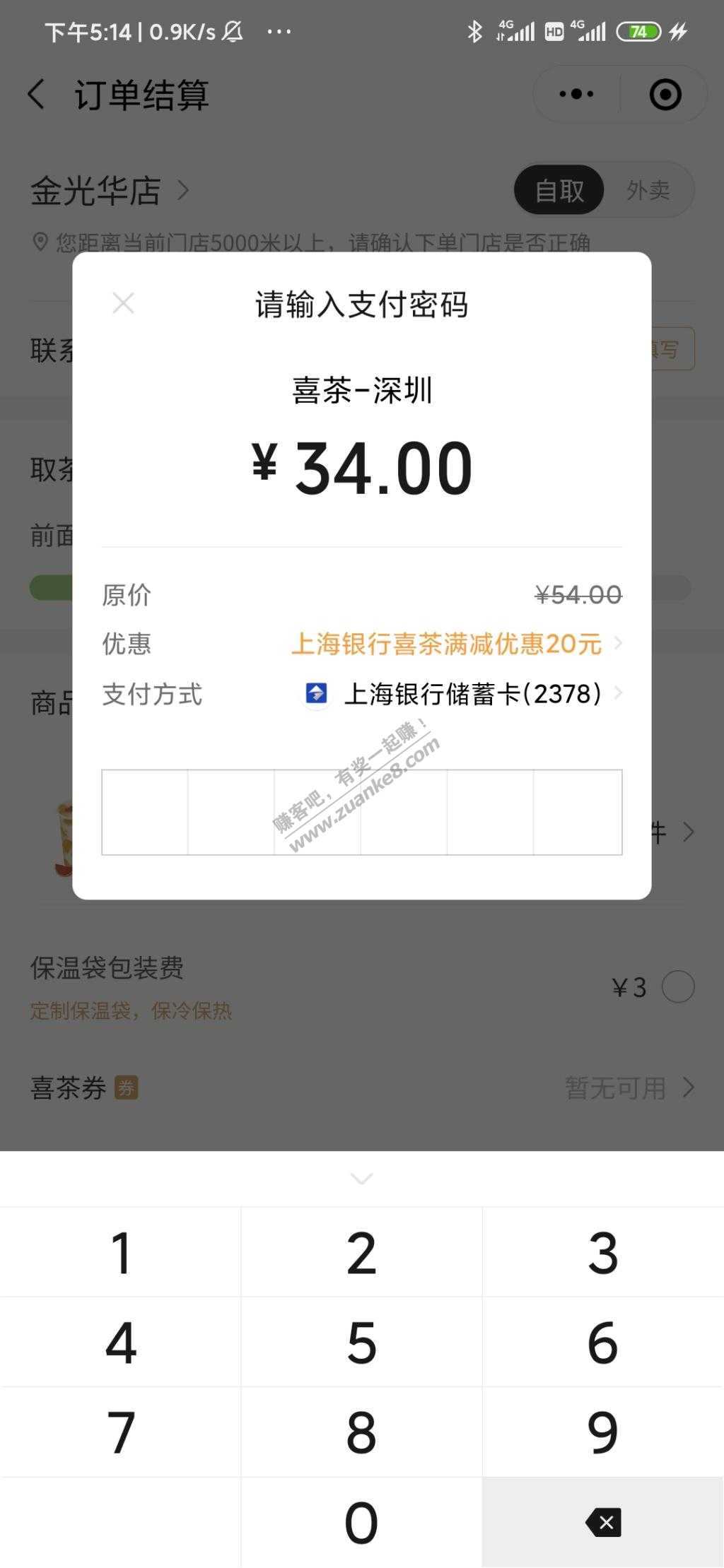The image size is (724, 1568).
Task: Type digit 2 on the keypad
Action: click(361, 1252)
